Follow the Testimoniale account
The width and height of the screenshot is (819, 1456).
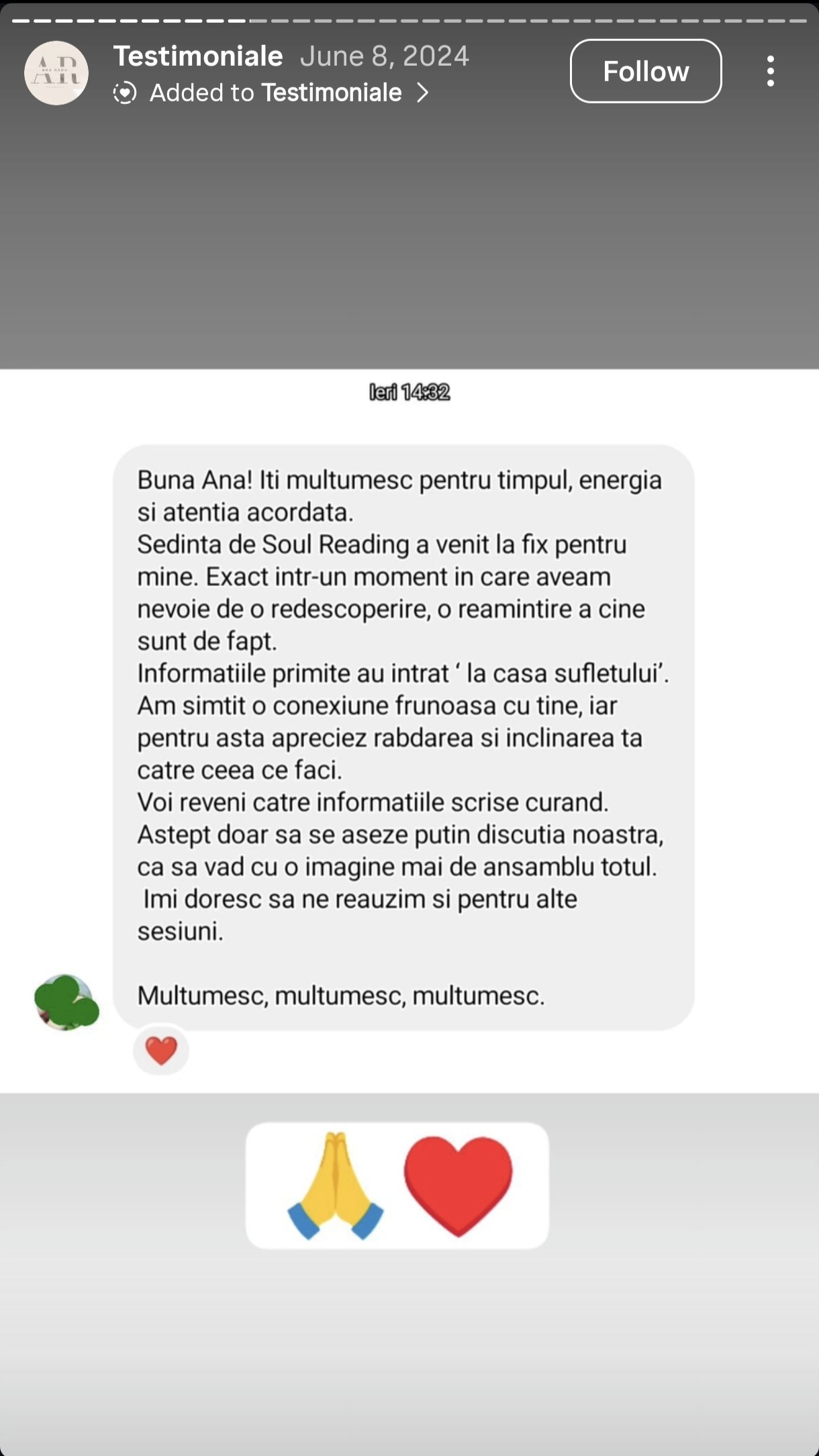coord(645,71)
